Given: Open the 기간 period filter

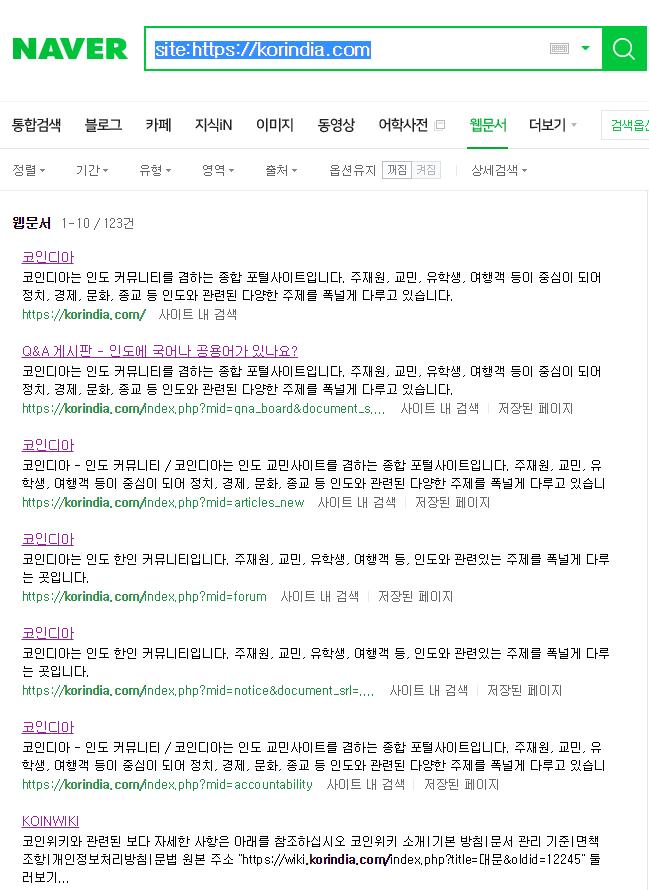Looking at the screenshot, I should point(91,170).
